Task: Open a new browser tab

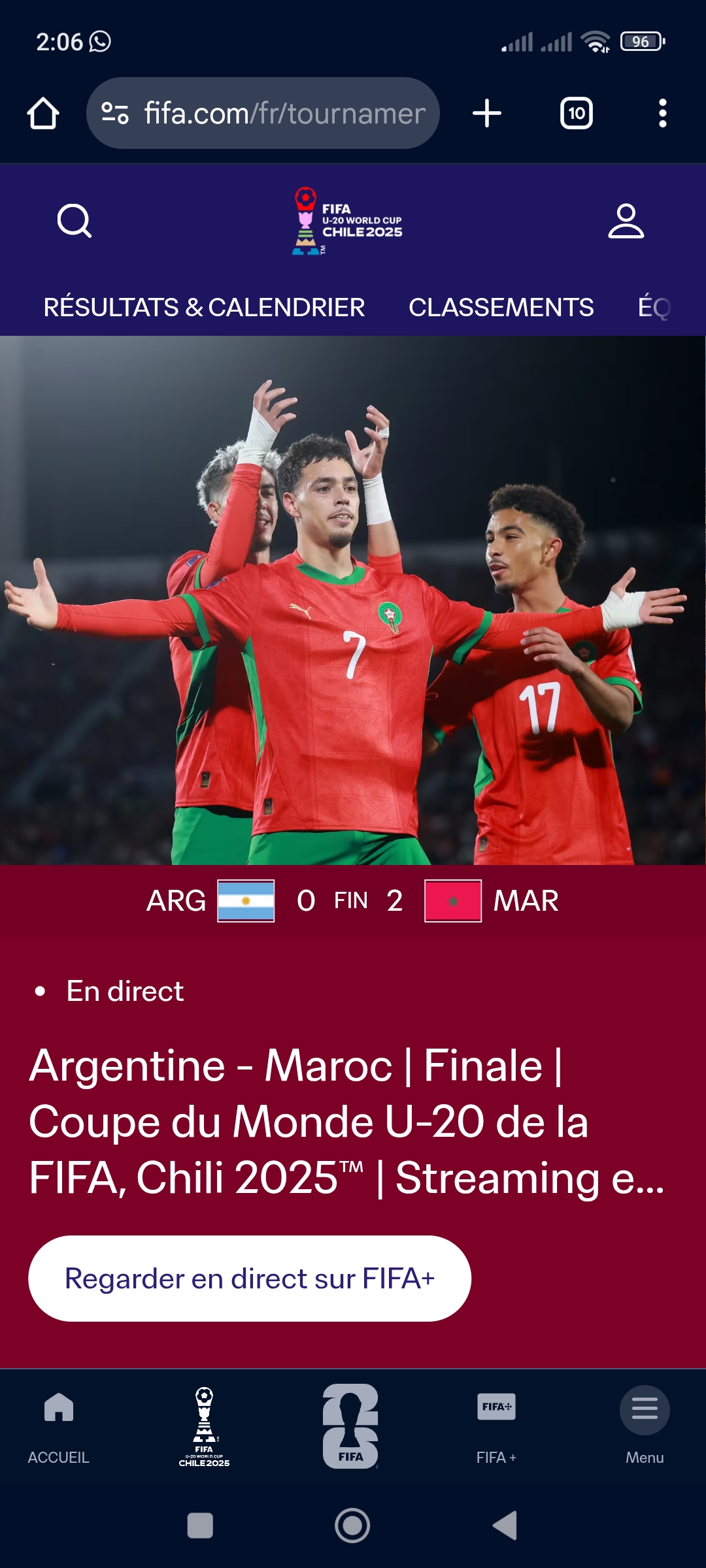Action: [x=487, y=114]
